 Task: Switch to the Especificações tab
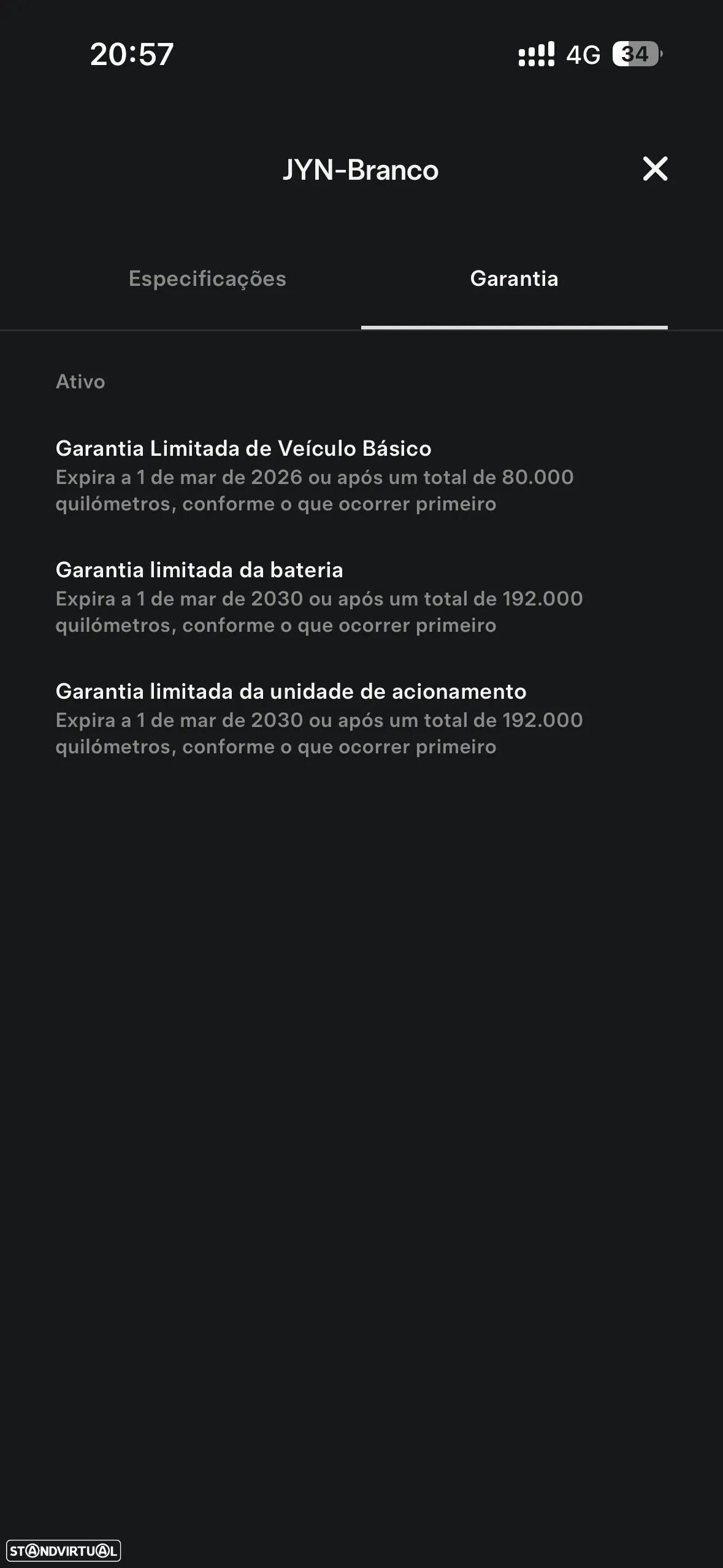click(207, 279)
